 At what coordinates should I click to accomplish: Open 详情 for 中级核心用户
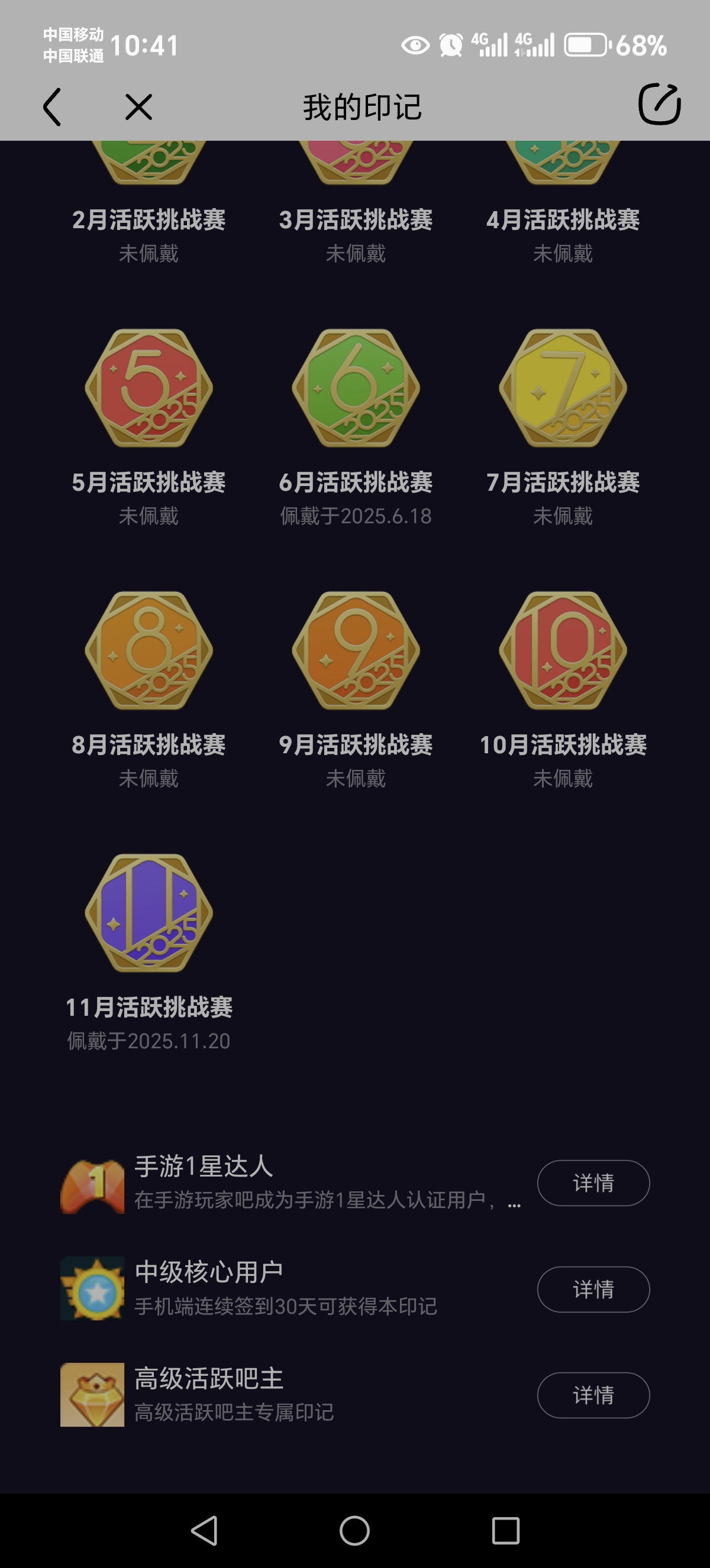(593, 1288)
